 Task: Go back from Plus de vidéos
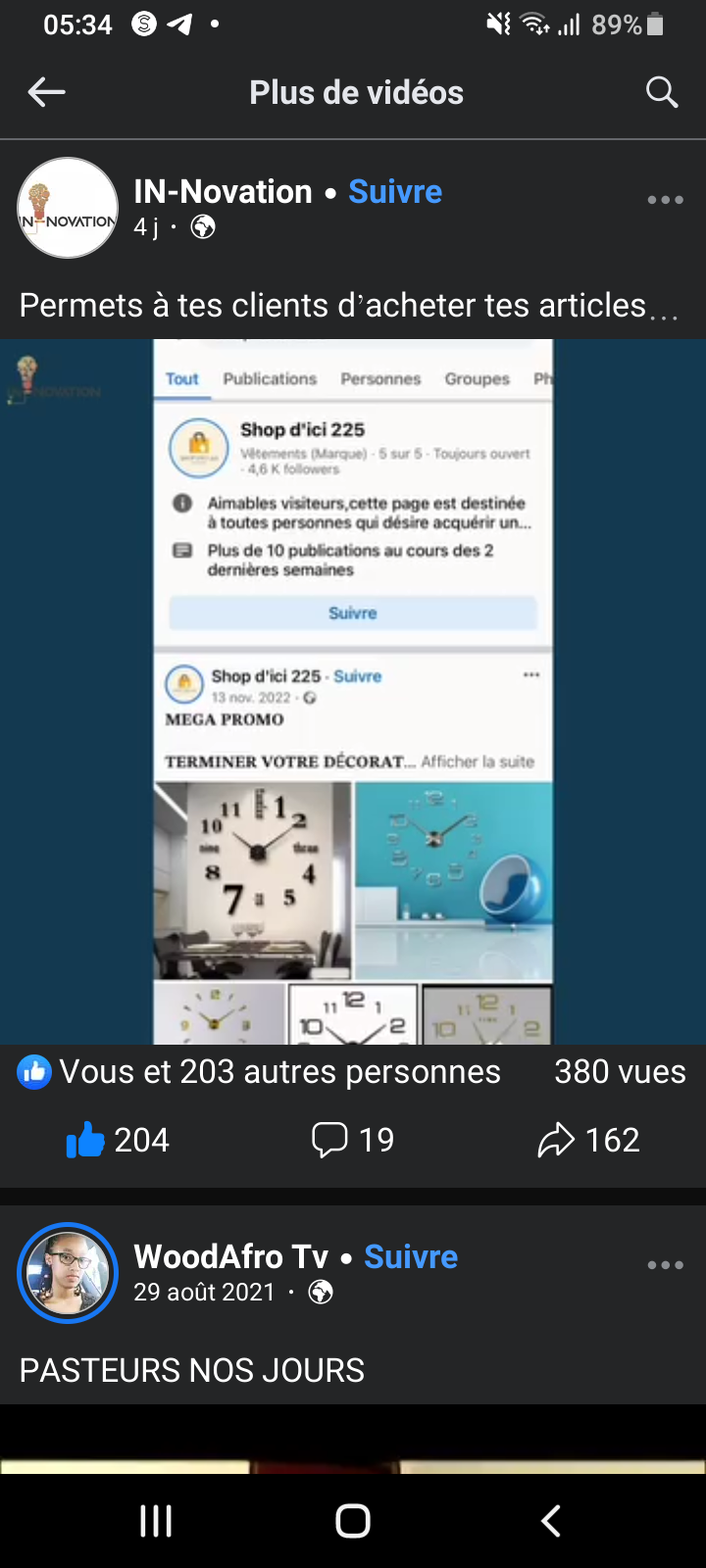(x=46, y=93)
